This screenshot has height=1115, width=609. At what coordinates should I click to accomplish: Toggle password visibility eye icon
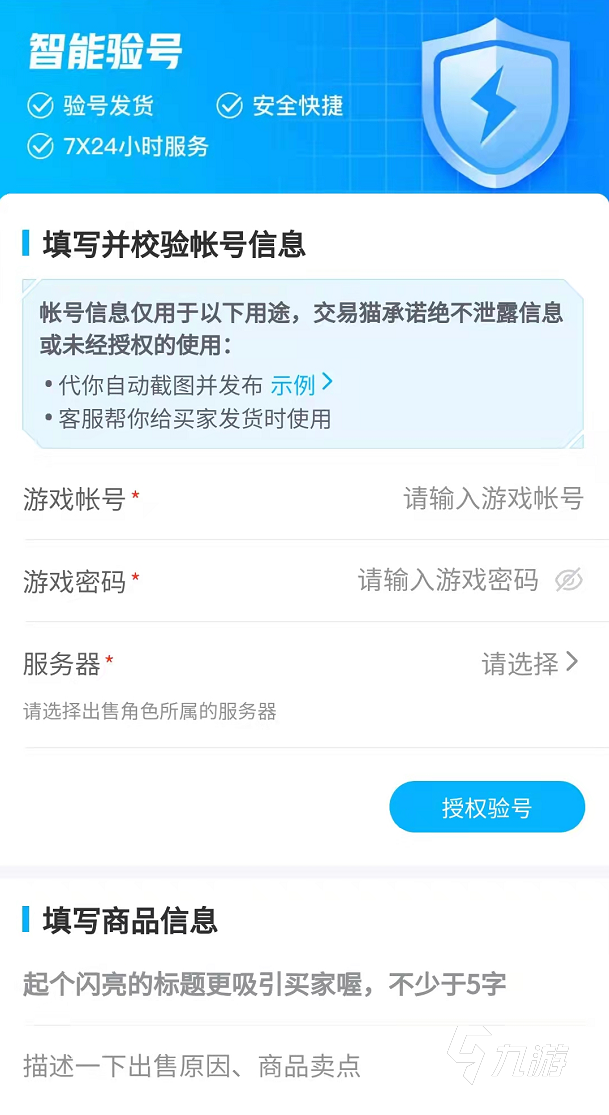click(x=568, y=580)
